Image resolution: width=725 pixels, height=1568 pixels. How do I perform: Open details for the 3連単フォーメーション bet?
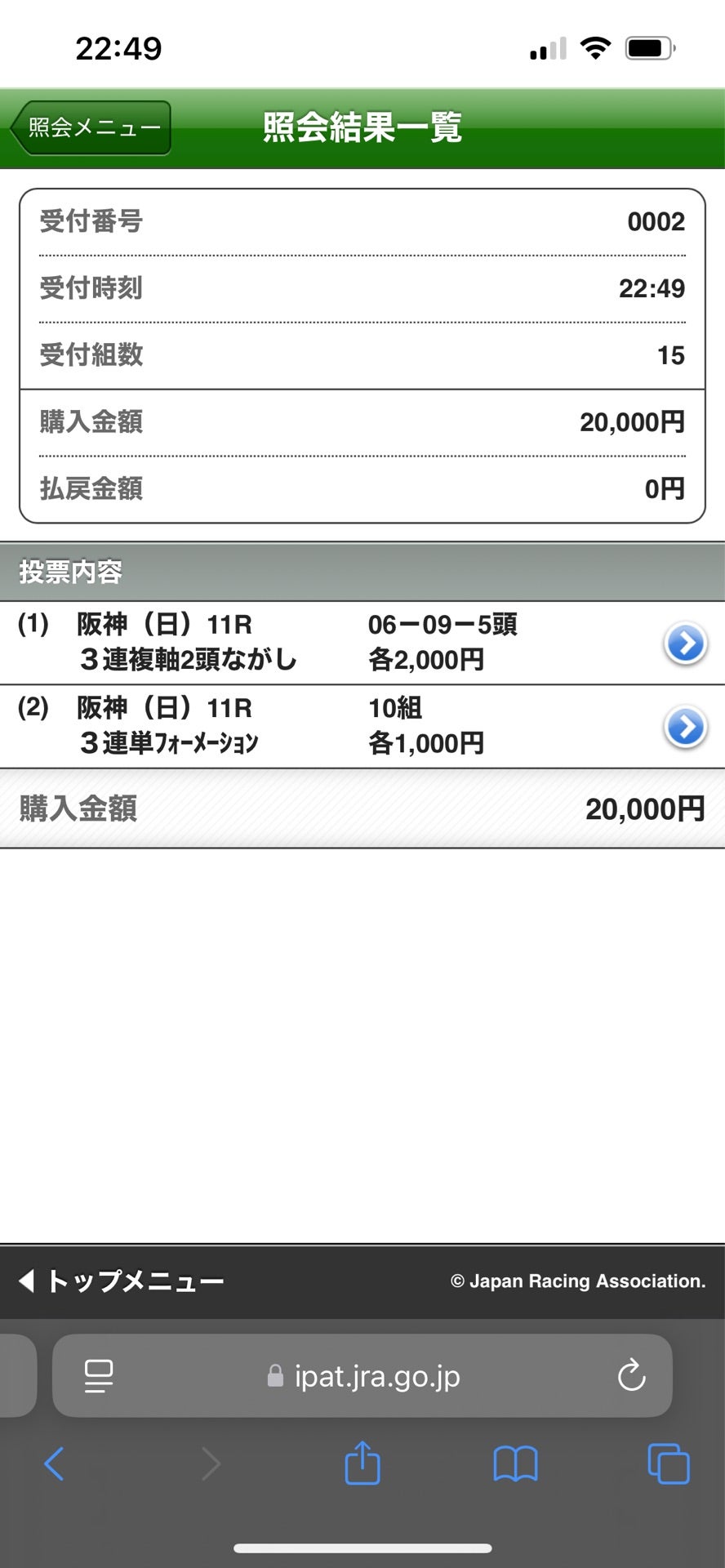(x=685, y=727)
